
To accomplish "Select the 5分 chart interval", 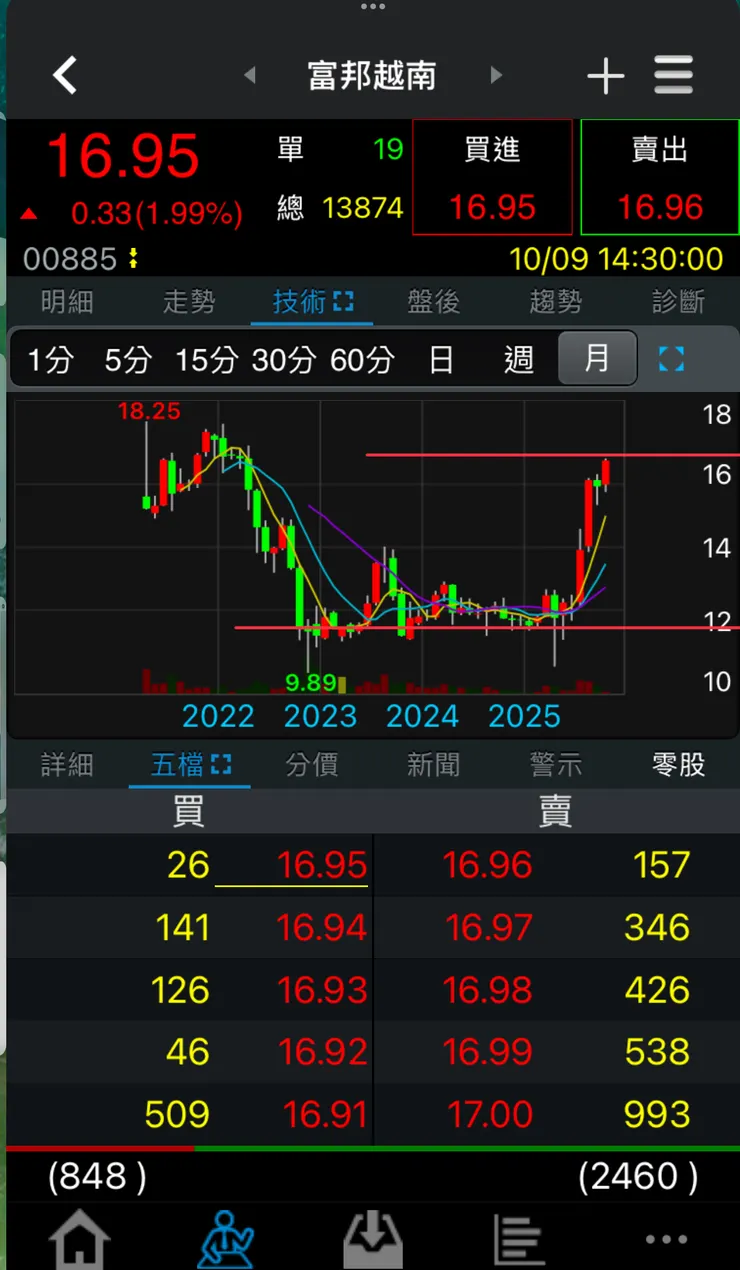I will tap(127, 360).
